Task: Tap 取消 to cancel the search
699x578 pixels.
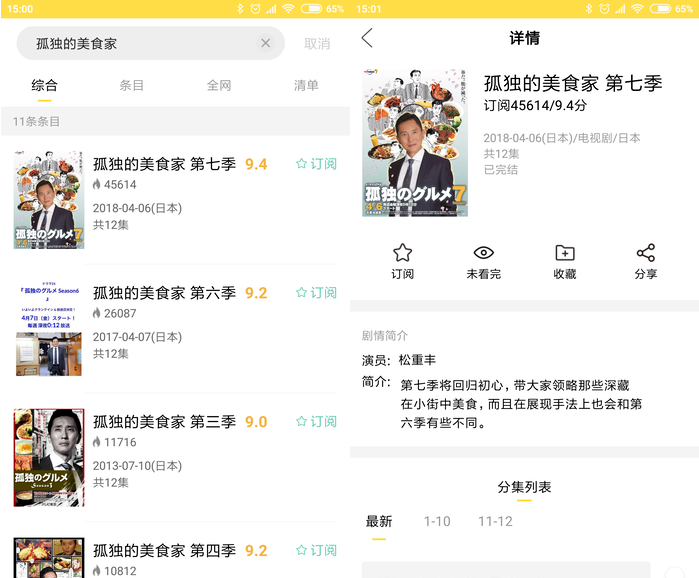Action: pyautogui.click(x=317, y=43)
